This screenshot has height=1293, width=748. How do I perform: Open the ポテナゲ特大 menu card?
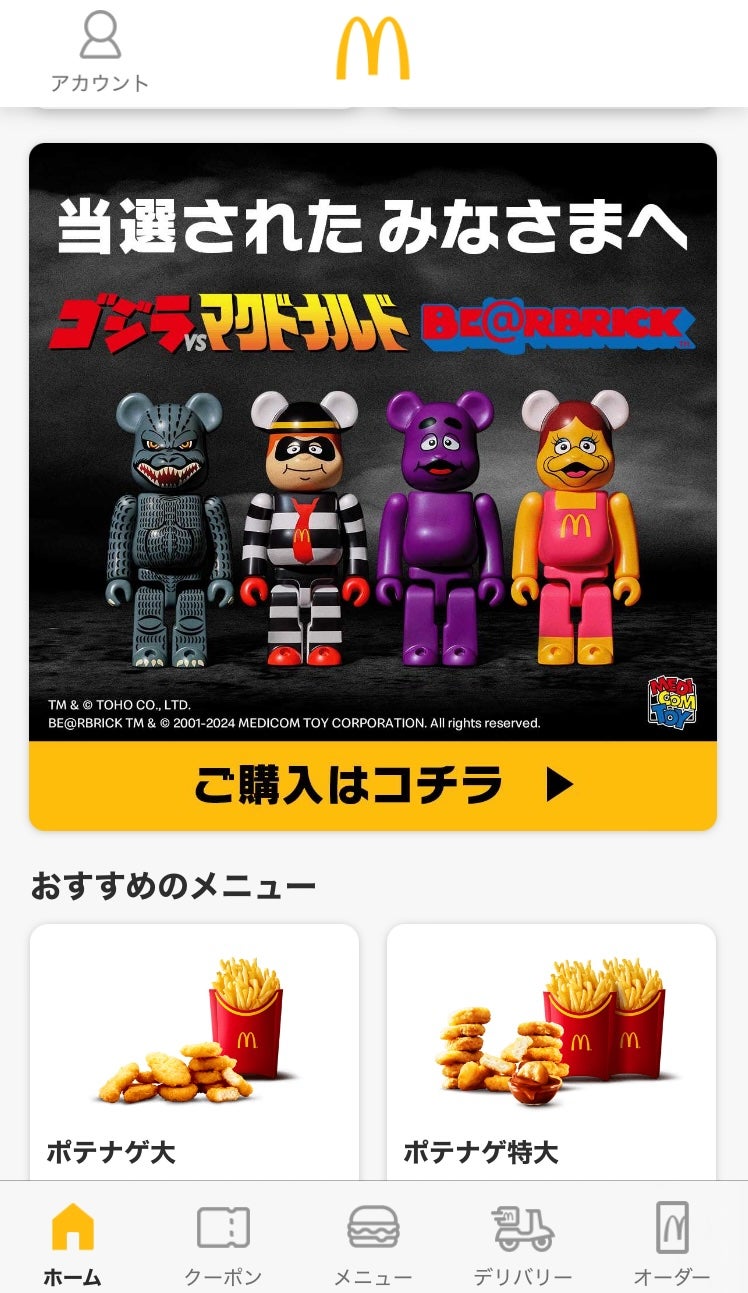click(551, 1052)
